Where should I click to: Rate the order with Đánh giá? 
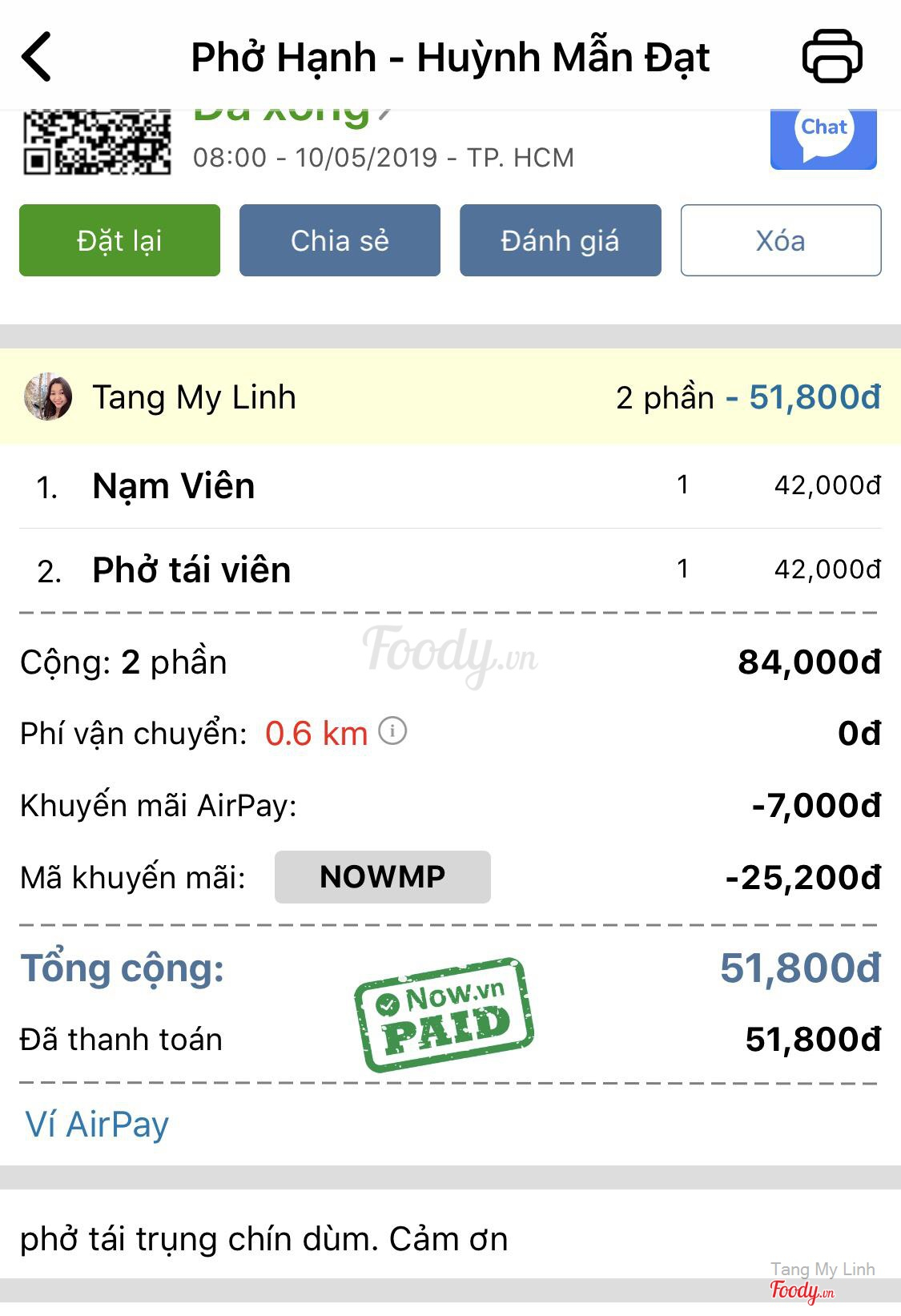tap(560, 240)
